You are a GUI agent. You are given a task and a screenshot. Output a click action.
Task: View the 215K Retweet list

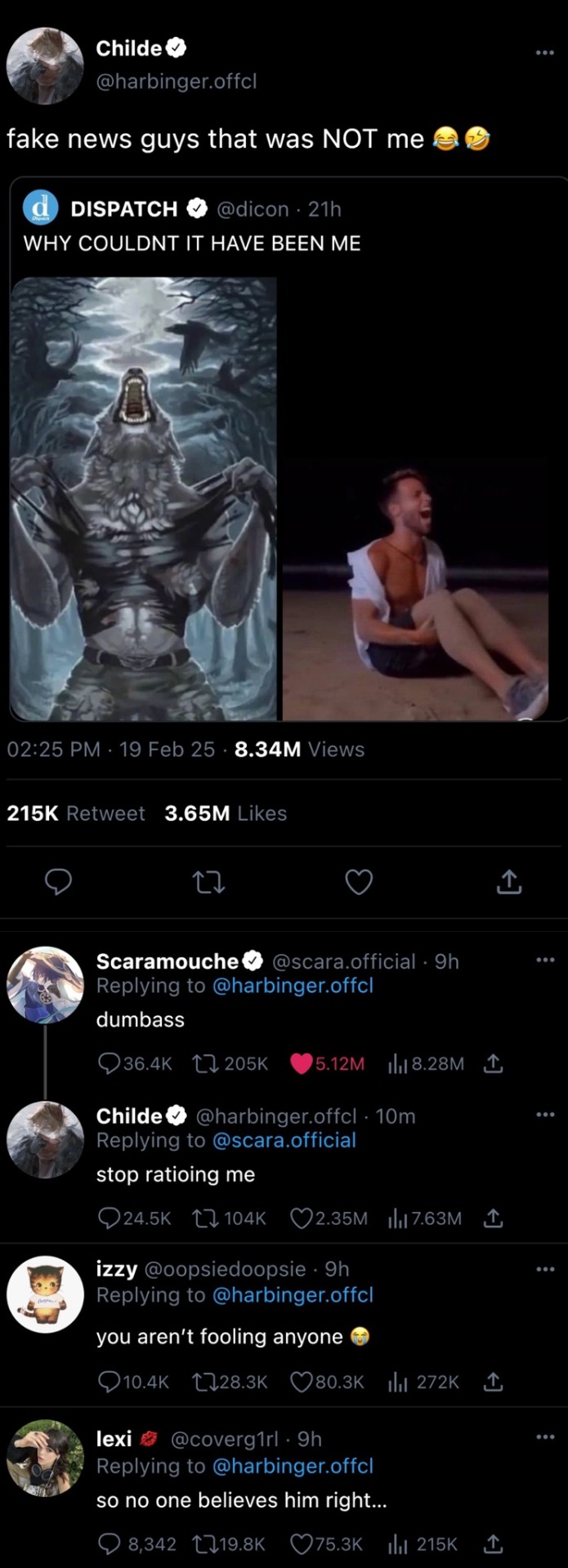click(x=76, y=813)
